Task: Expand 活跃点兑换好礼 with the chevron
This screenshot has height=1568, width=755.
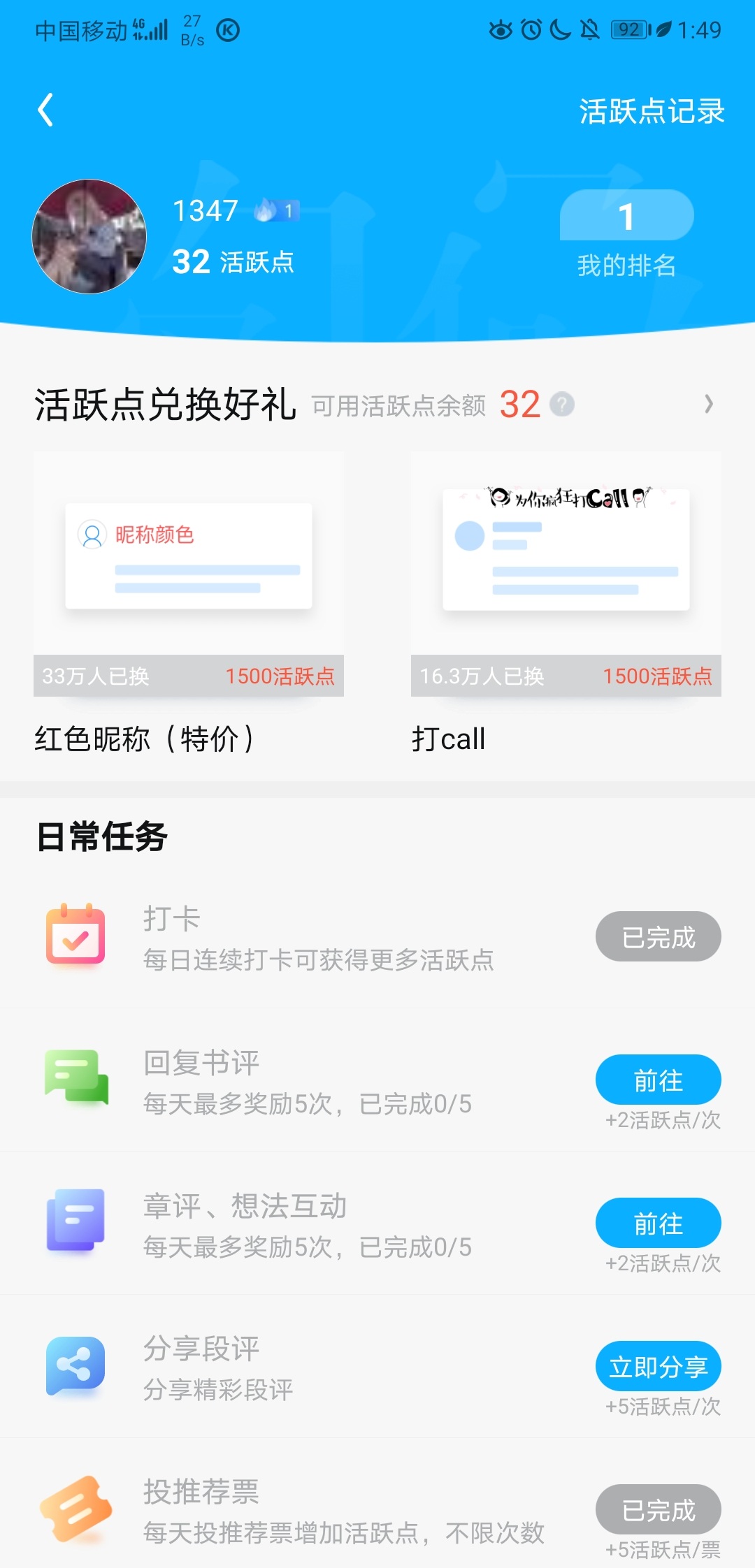Action: point(708,404)
